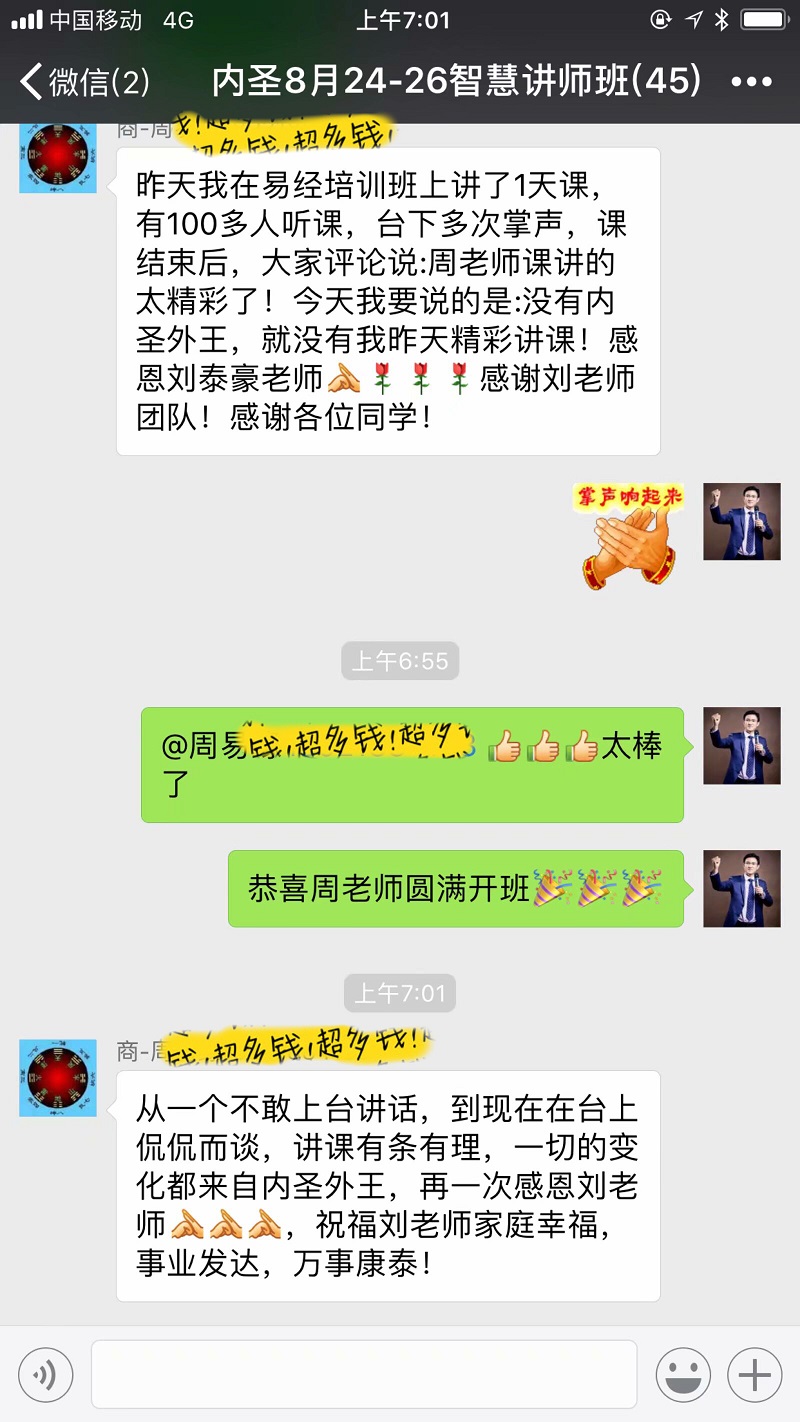The height and width of the screenshot is (1422, 800).
Task: Tap the avatar beside 从一个不敢上台讲话 message
Action: (x=58, y=1077)
